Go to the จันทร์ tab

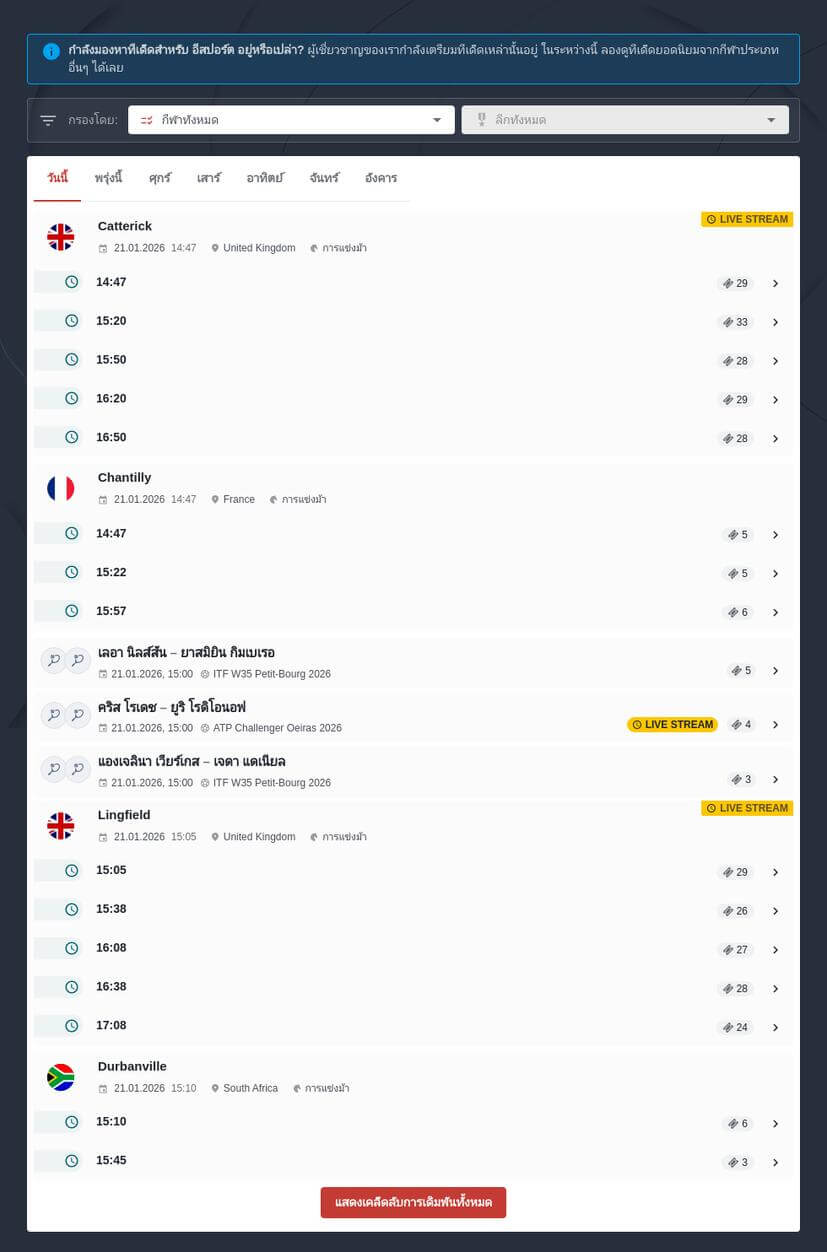point(324,178)
